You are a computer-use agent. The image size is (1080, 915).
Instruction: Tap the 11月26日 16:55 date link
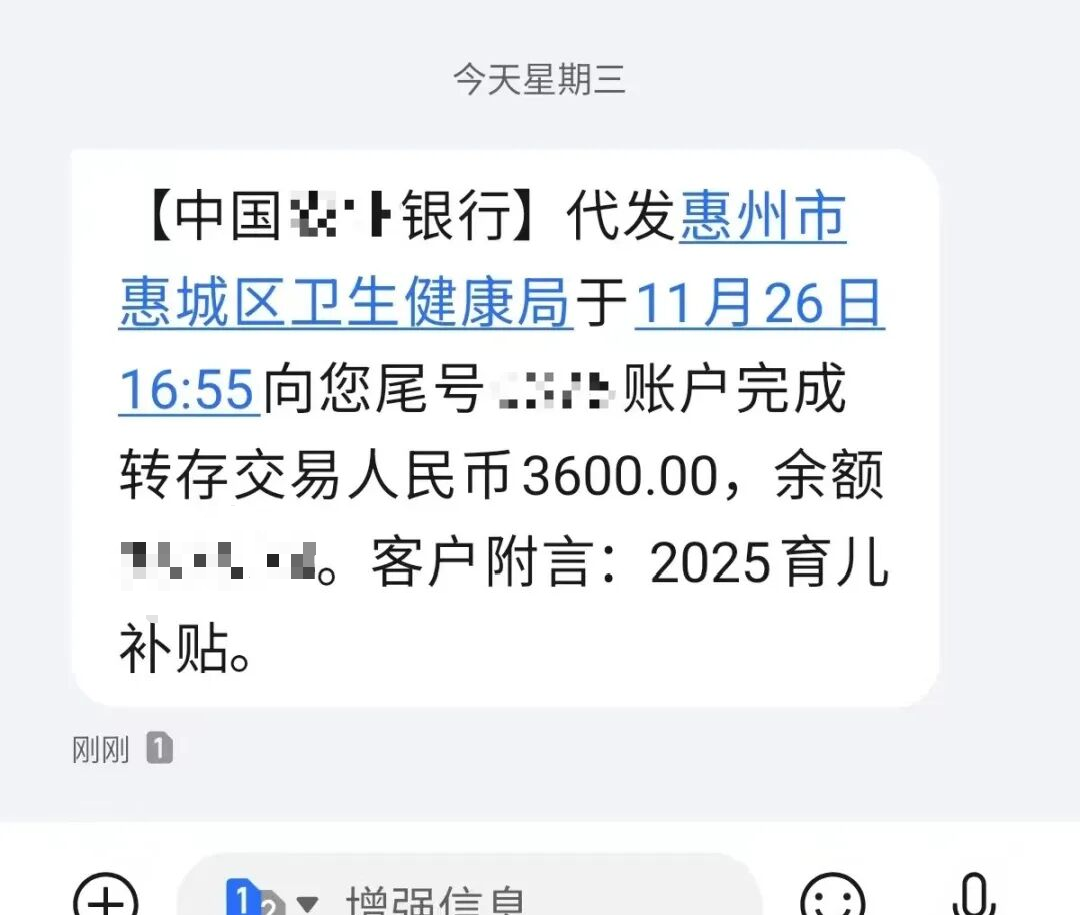759,303
